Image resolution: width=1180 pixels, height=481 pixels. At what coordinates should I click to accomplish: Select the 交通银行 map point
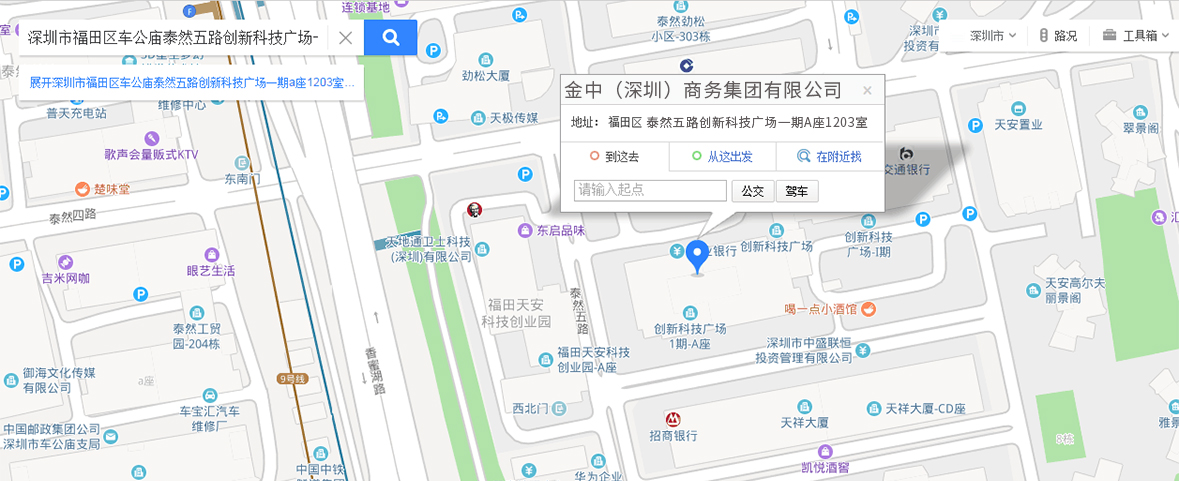[906, 153]
